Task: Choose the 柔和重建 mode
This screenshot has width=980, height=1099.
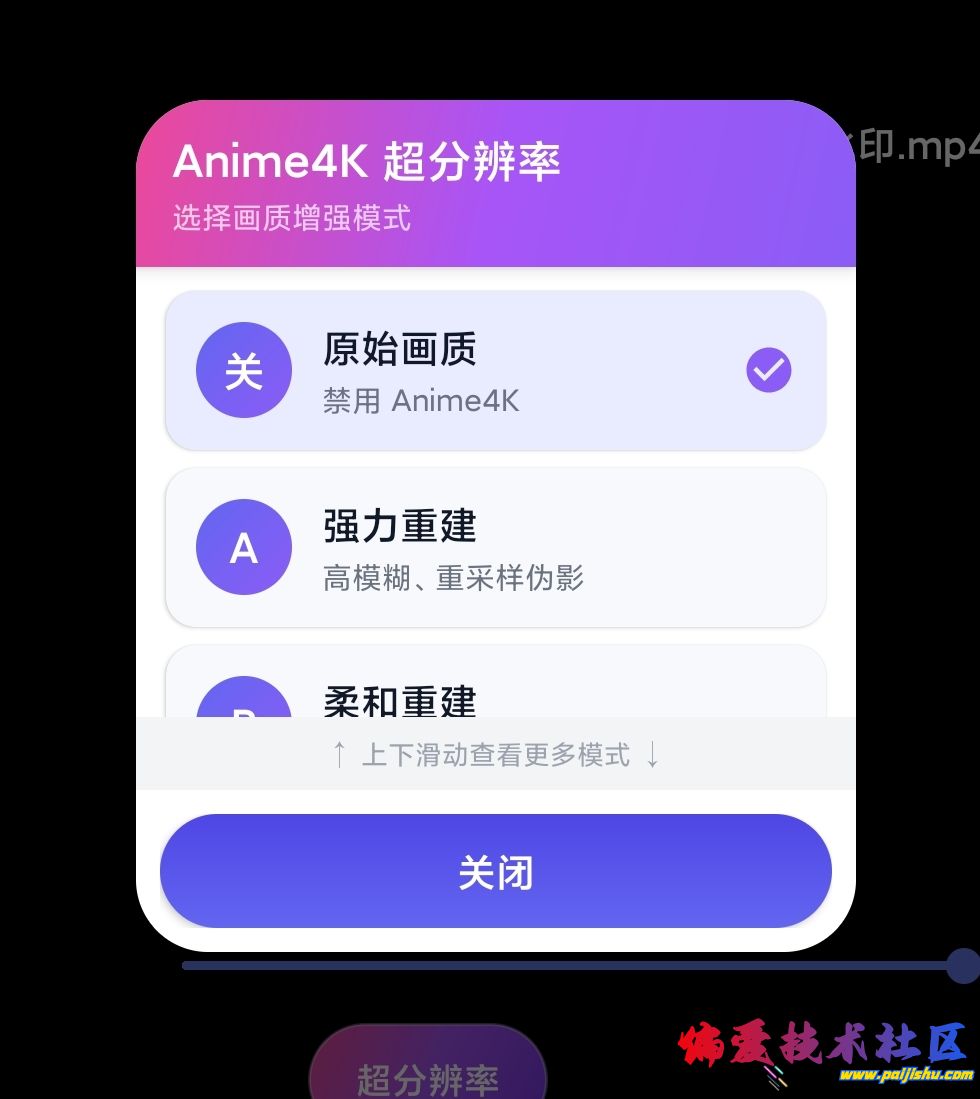Action: (x=495, y=692)
